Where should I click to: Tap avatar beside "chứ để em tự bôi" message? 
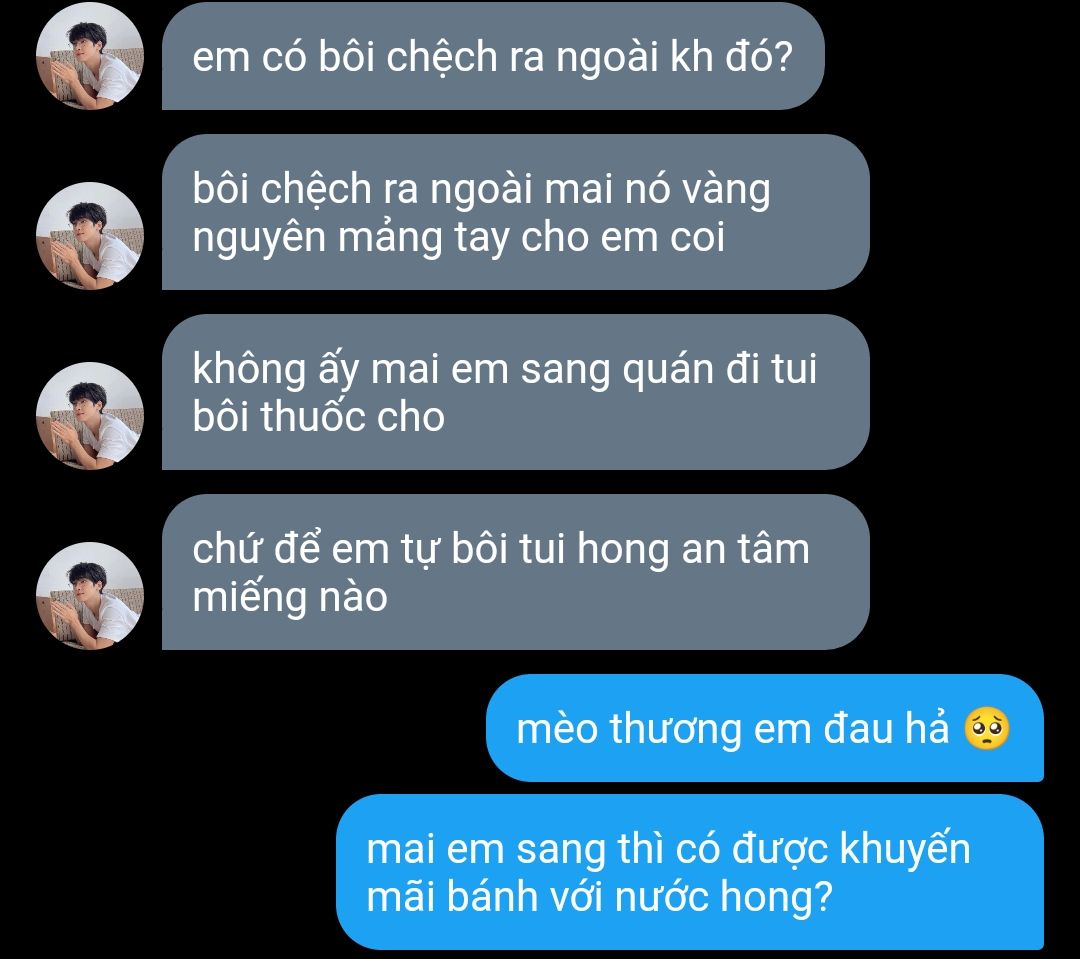click(x=90, y=596)
